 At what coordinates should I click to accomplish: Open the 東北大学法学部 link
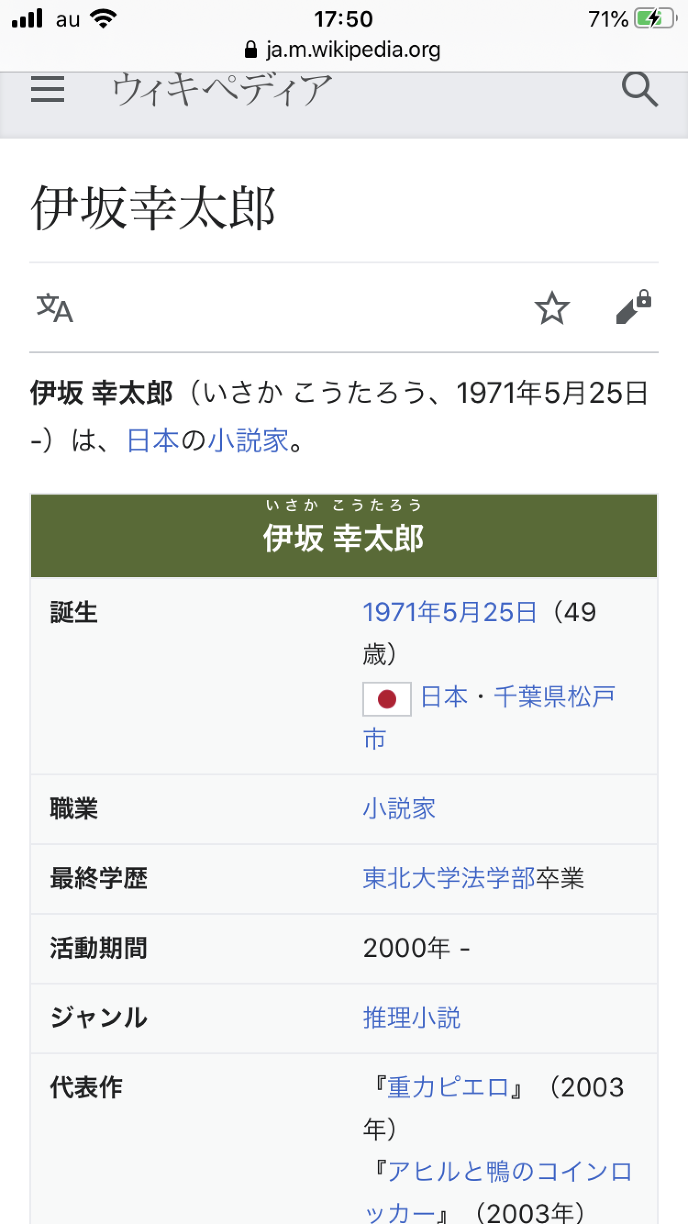tap(448, 878)
